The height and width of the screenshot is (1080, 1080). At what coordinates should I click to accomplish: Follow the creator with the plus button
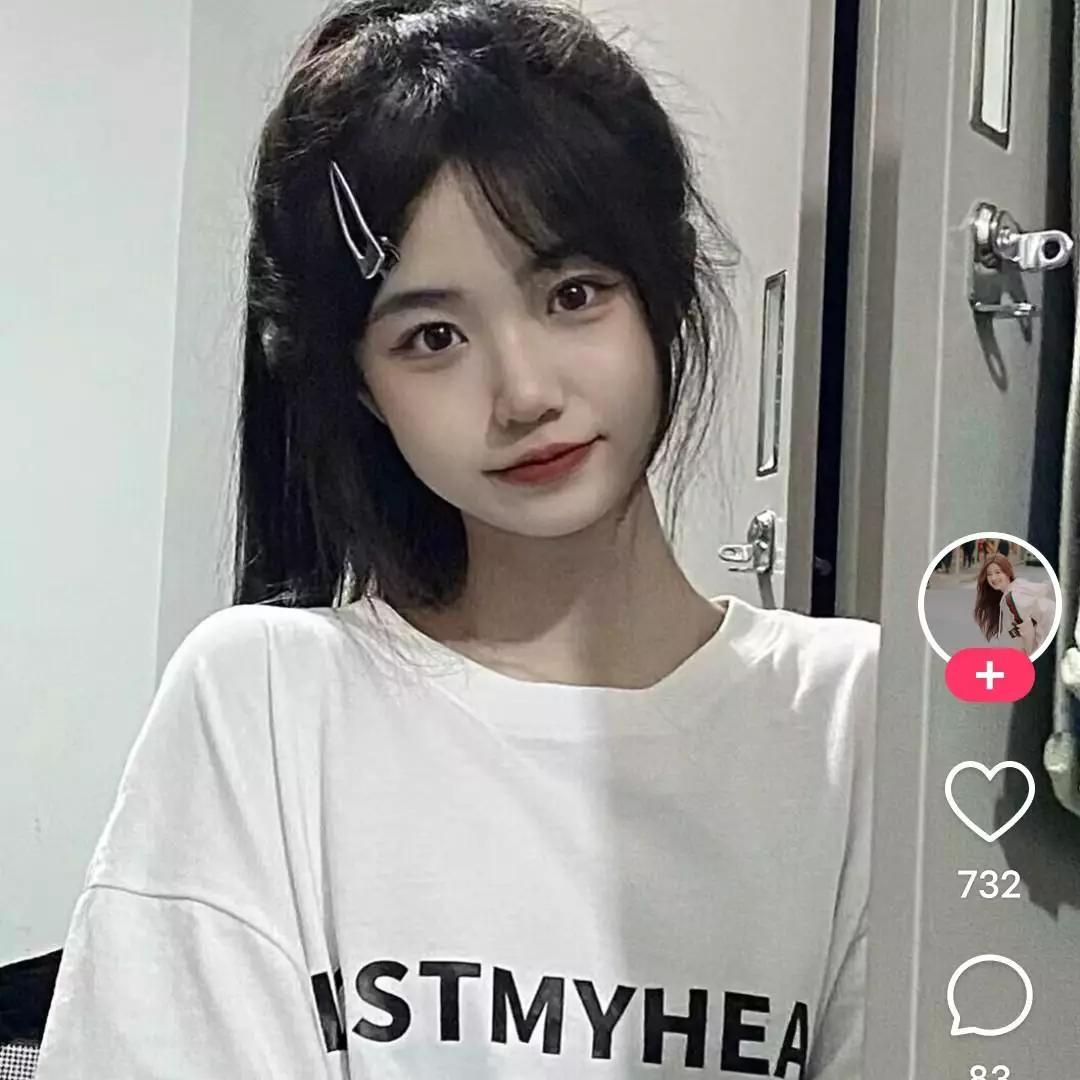pyautogui.click(x=989, y=676)
